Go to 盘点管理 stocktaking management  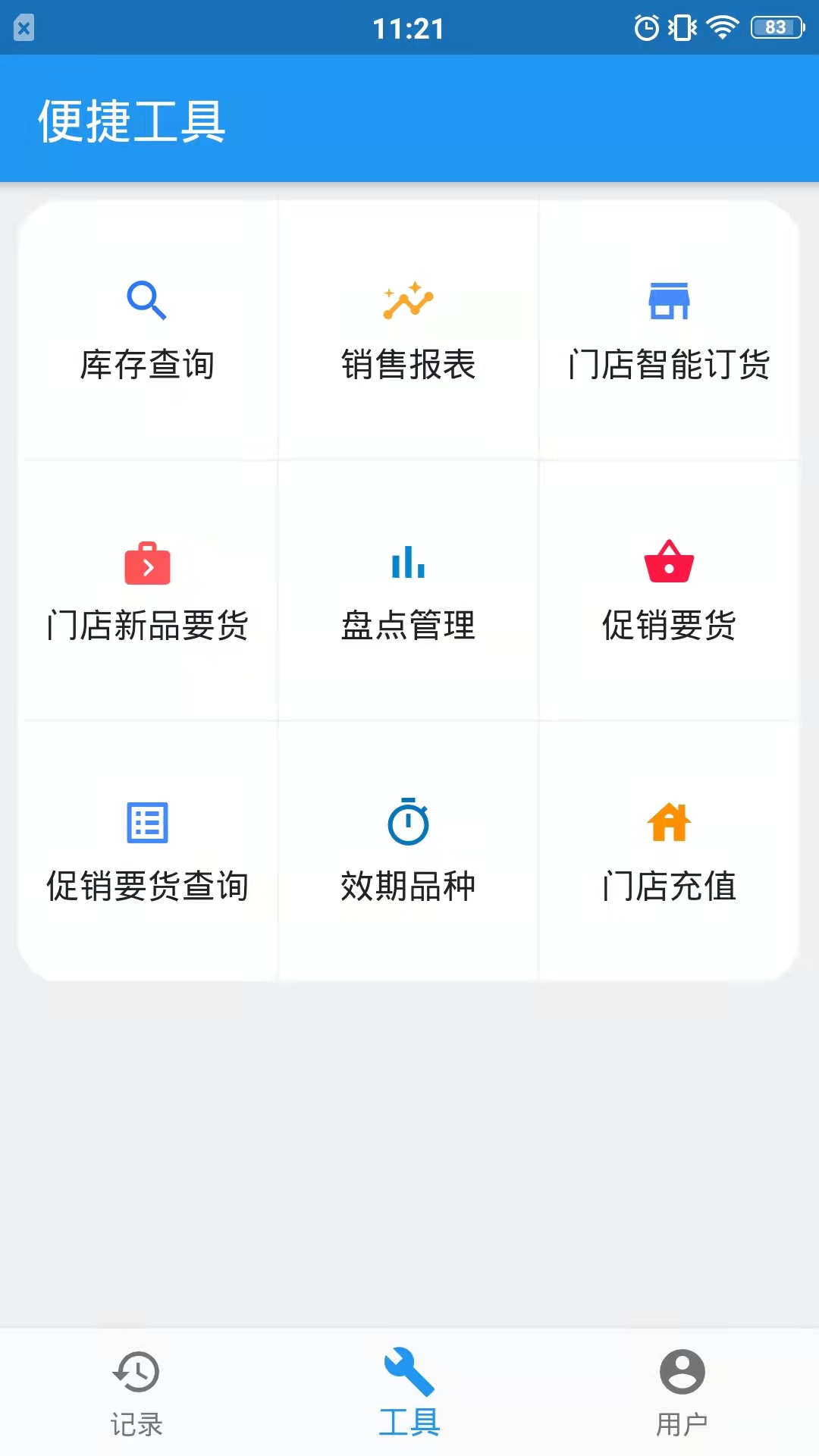(x=408, y=591)
